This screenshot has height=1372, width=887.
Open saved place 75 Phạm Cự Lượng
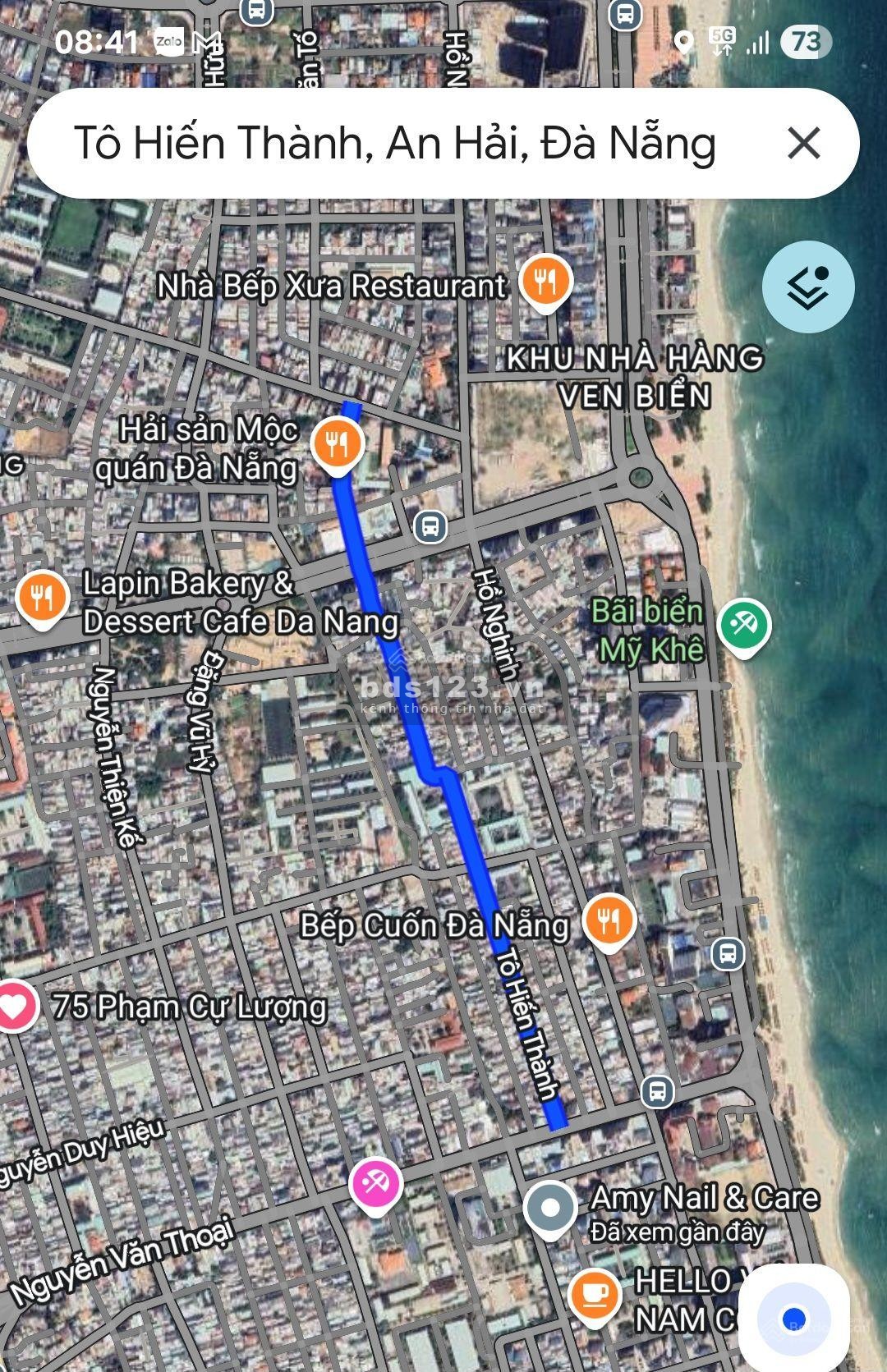coord(15,1007)
